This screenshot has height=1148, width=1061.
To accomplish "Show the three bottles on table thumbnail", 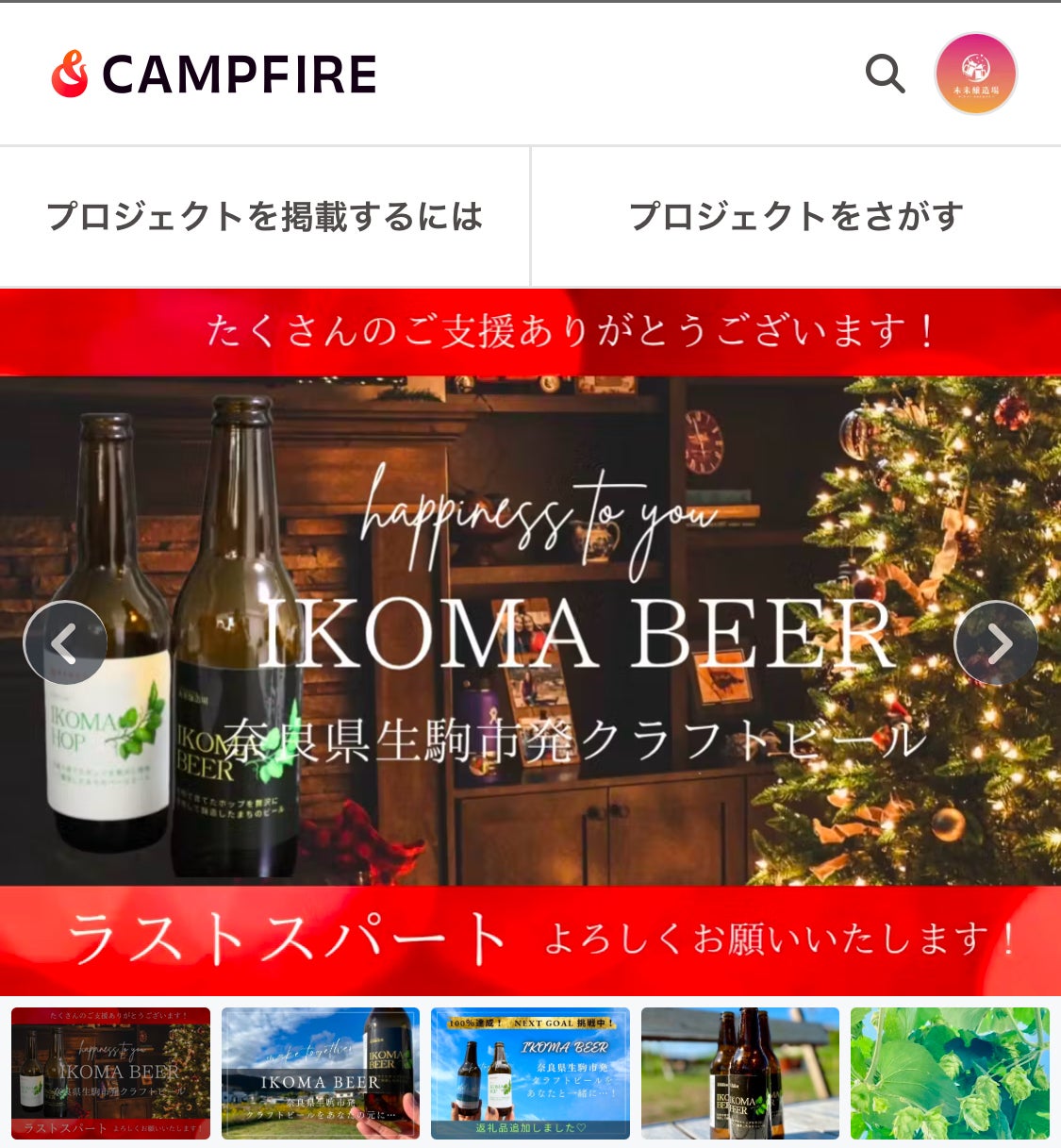I will [740, 1073].
